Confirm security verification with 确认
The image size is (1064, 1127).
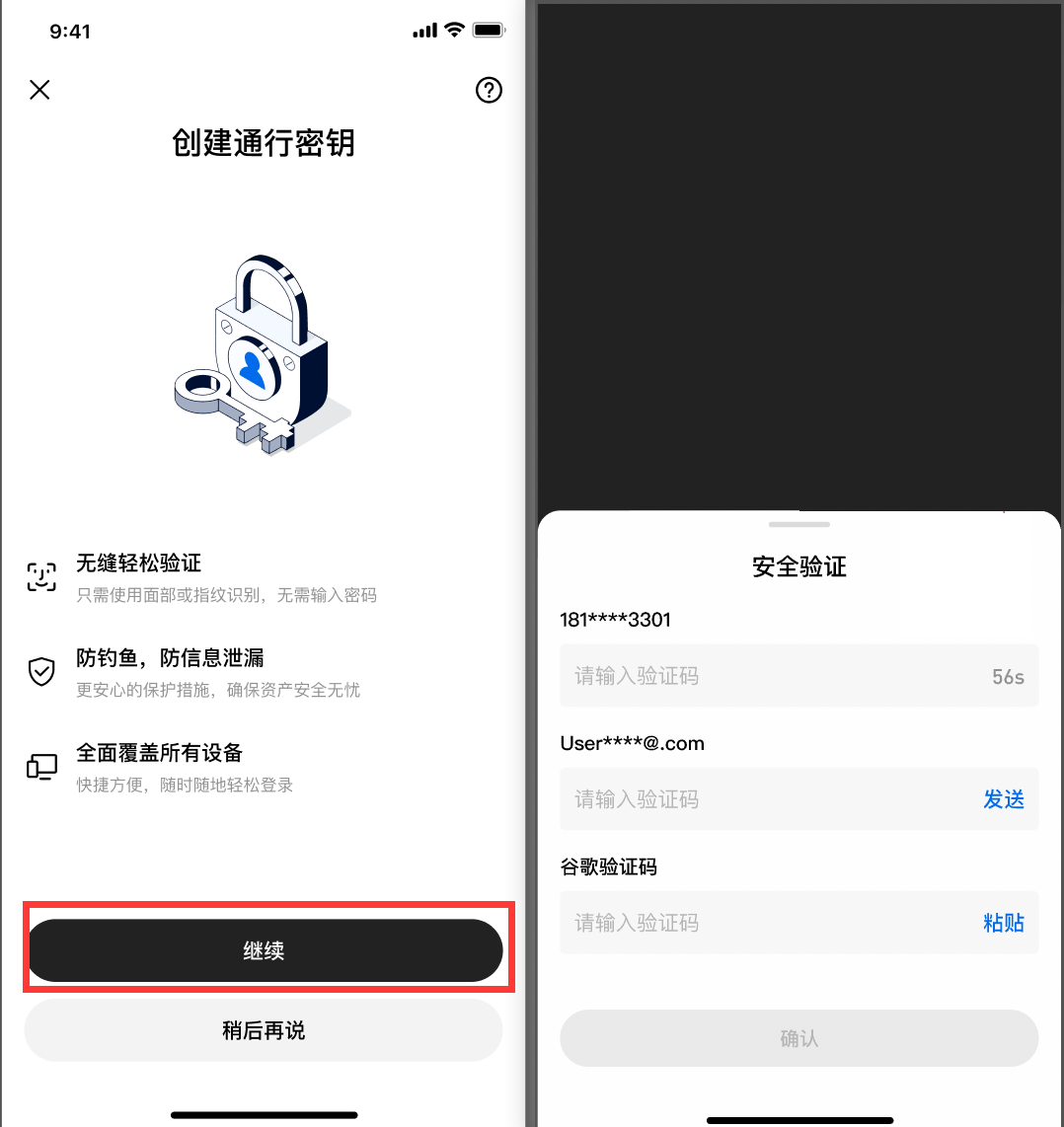(x=798, y=1038)
